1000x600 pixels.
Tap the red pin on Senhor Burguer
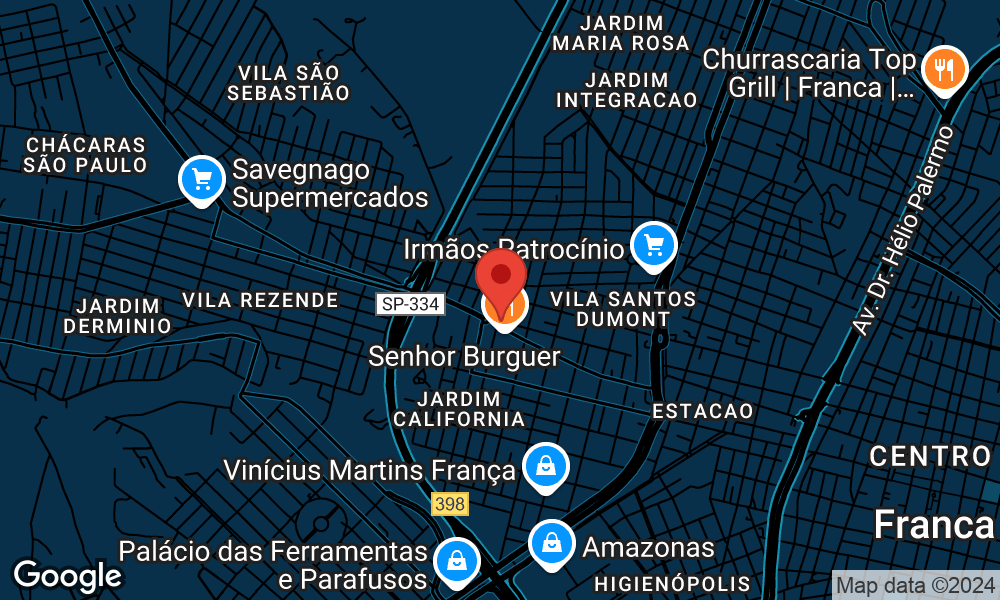coord(501,276)
